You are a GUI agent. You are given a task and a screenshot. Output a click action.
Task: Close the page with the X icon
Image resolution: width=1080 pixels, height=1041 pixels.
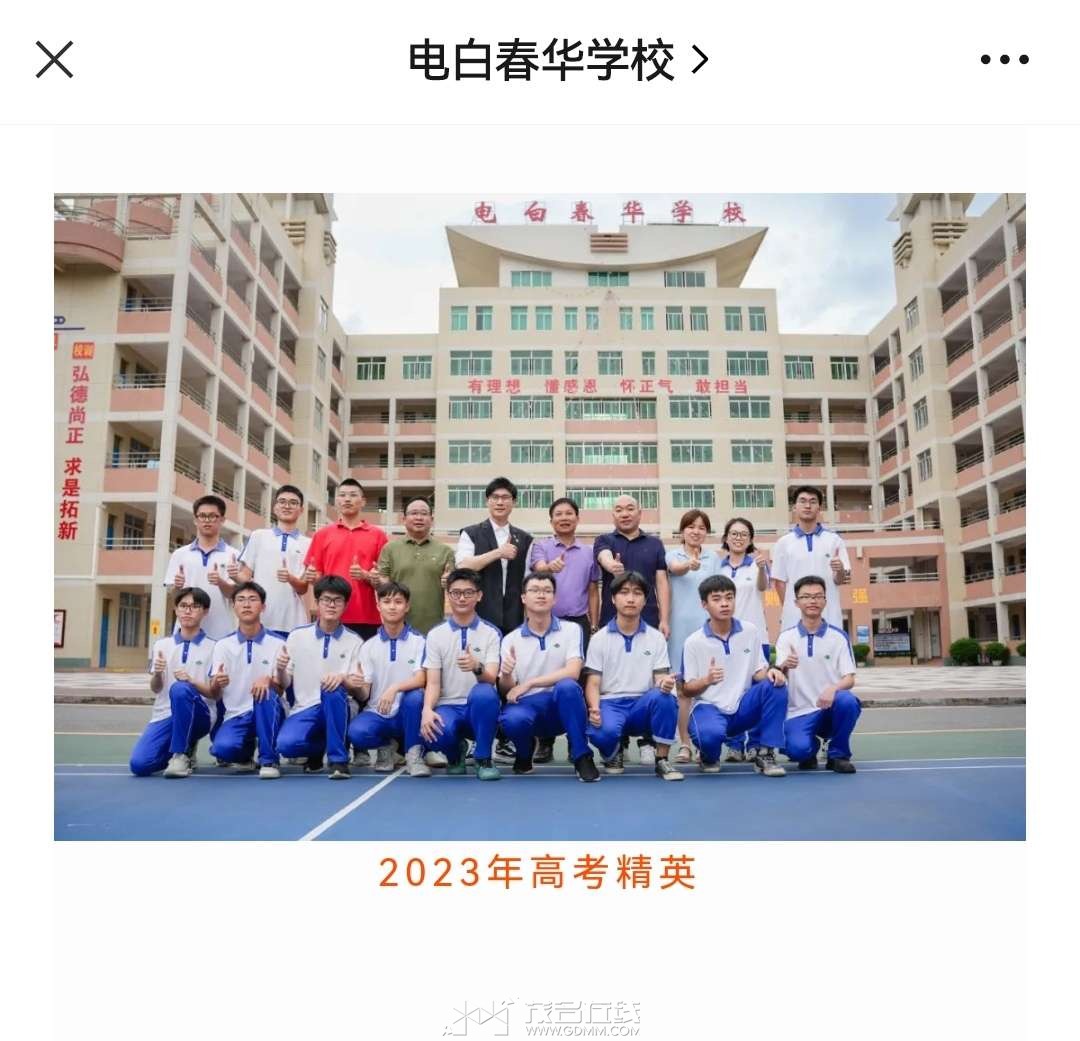click(54, 60)
